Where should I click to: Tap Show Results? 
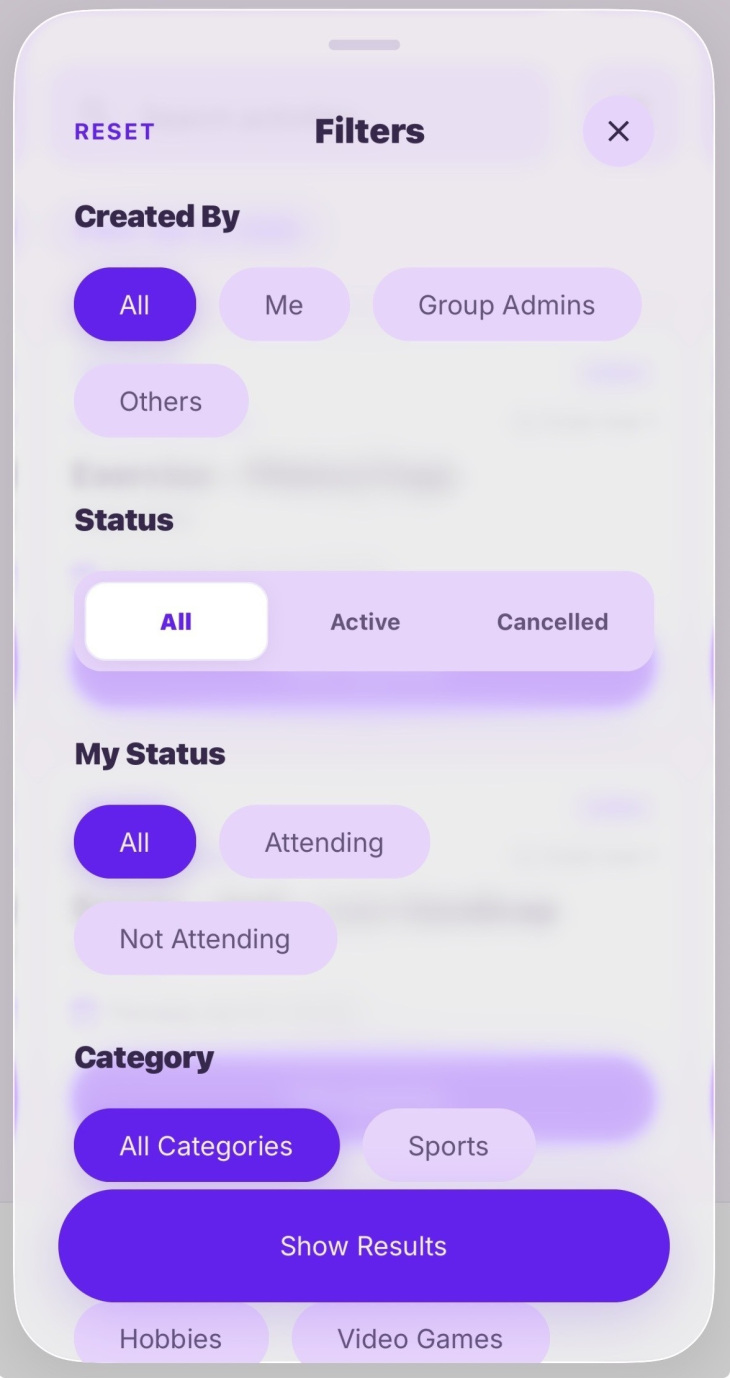(364, 1246)
